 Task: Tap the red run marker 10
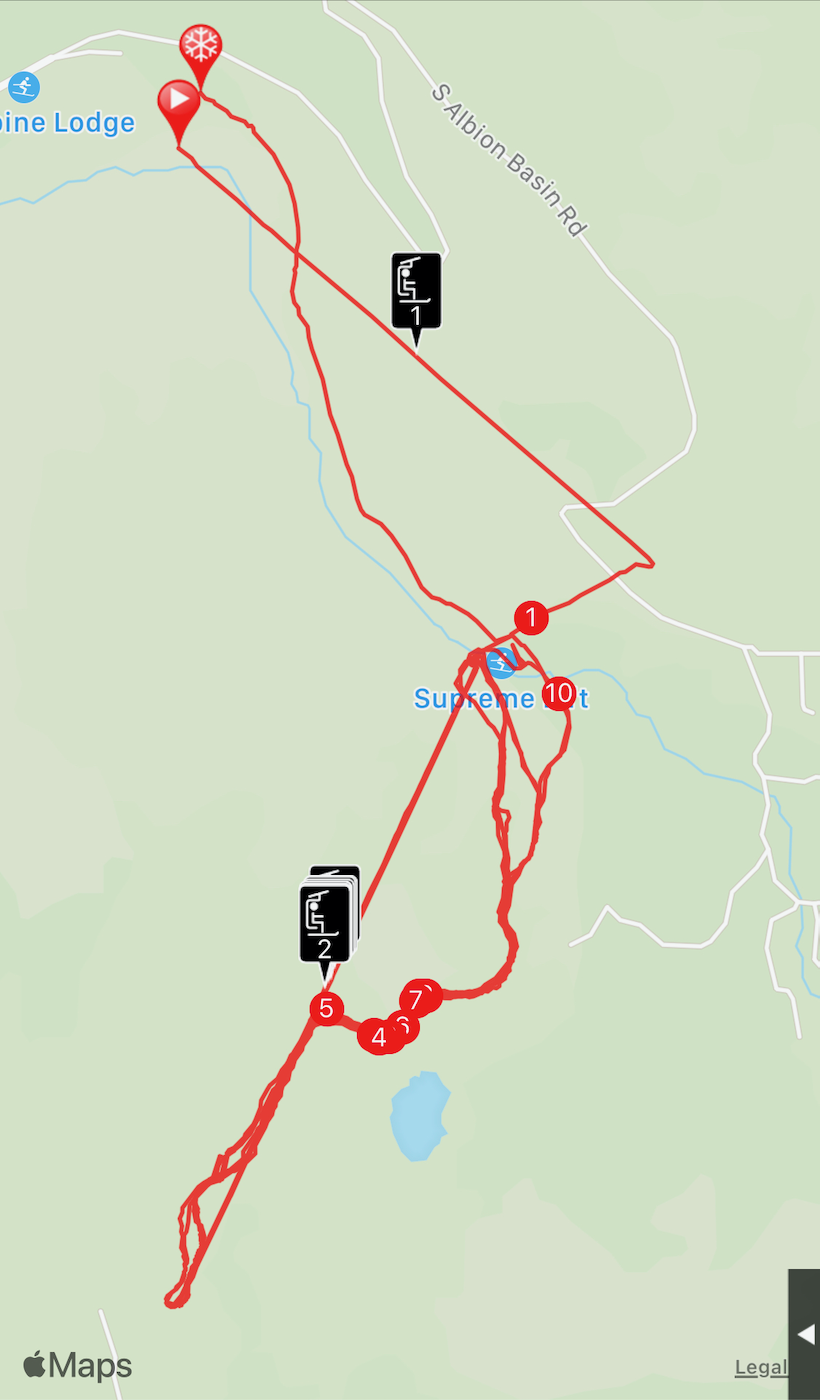click(x=559, y=692)
